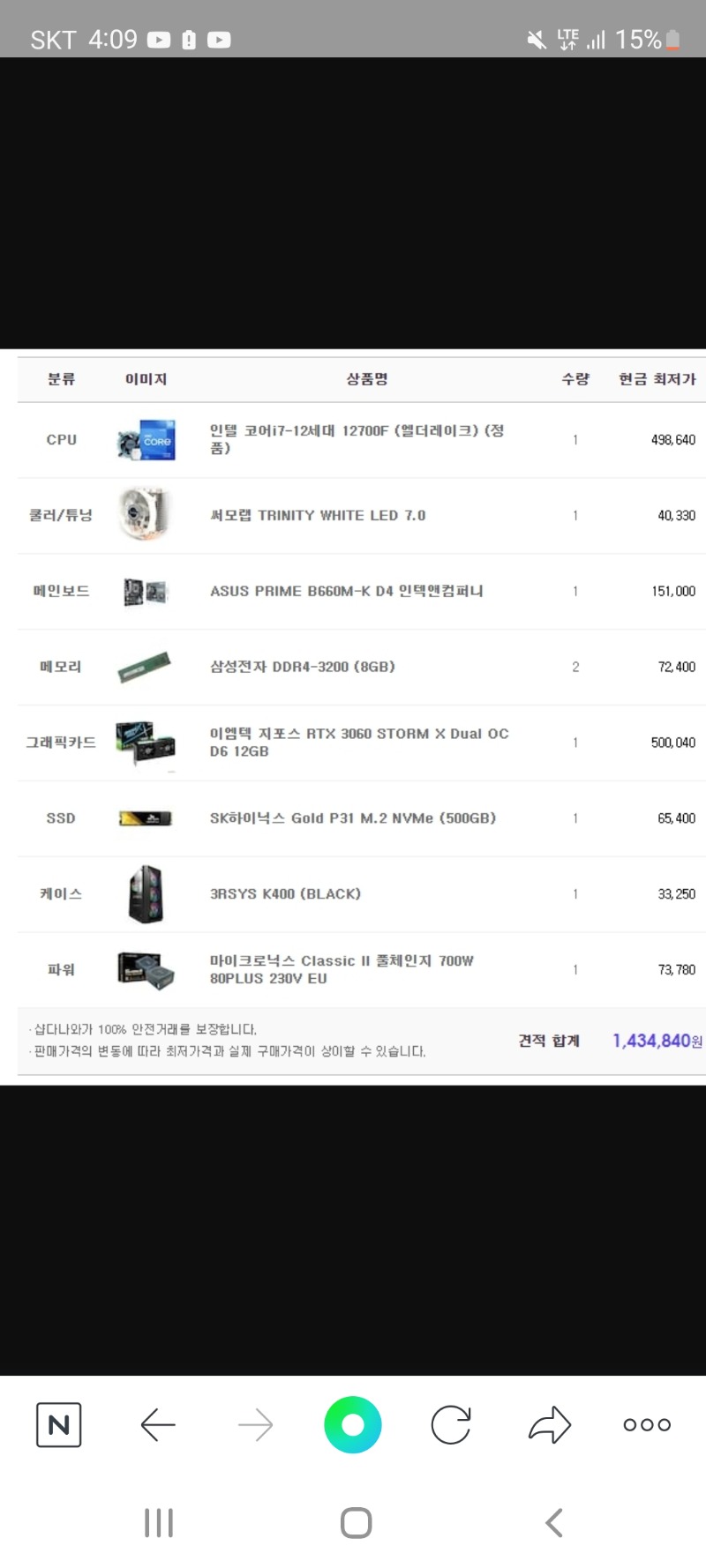Share this page

coord(550,1424)
